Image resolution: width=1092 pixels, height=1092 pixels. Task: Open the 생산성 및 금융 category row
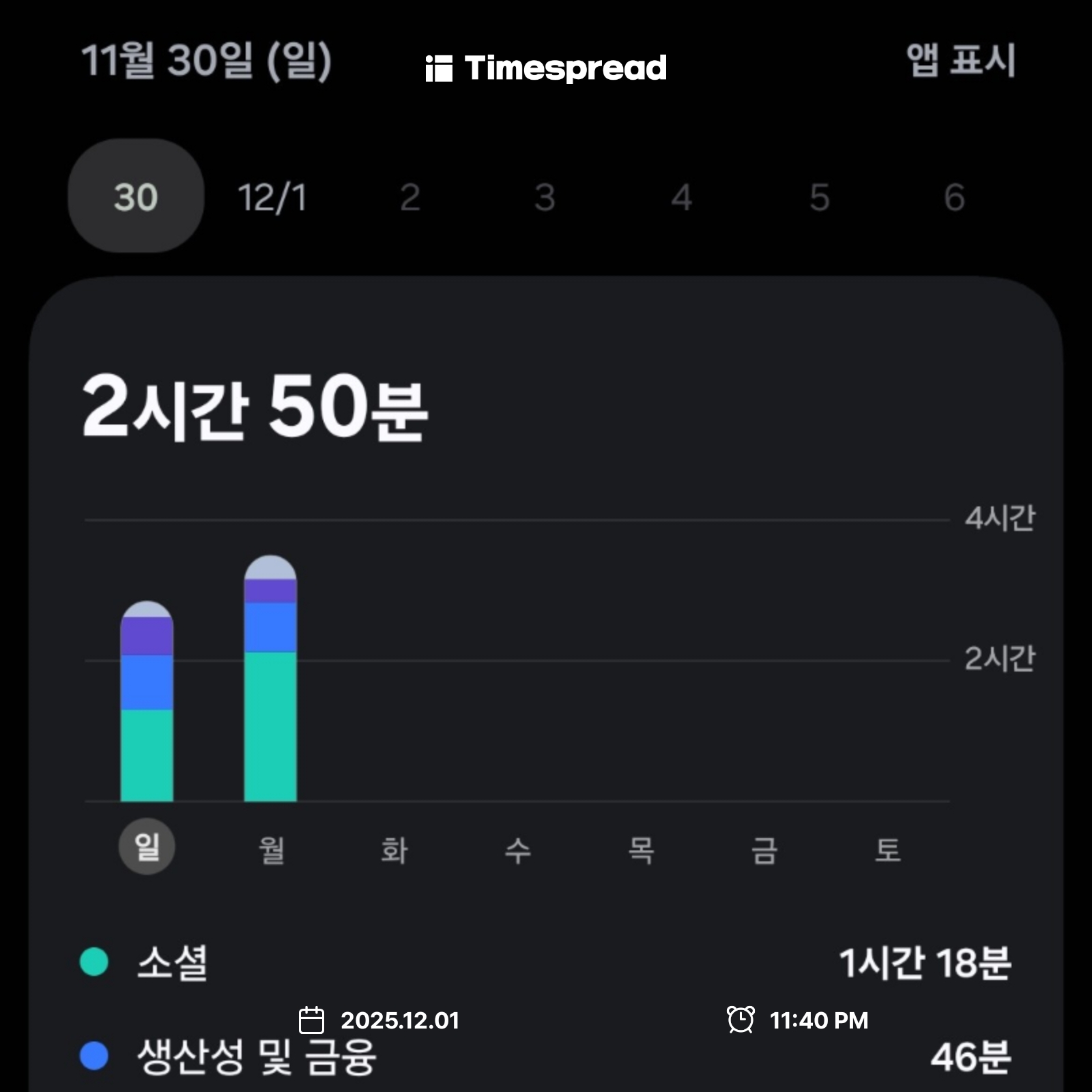(545, 1057)
